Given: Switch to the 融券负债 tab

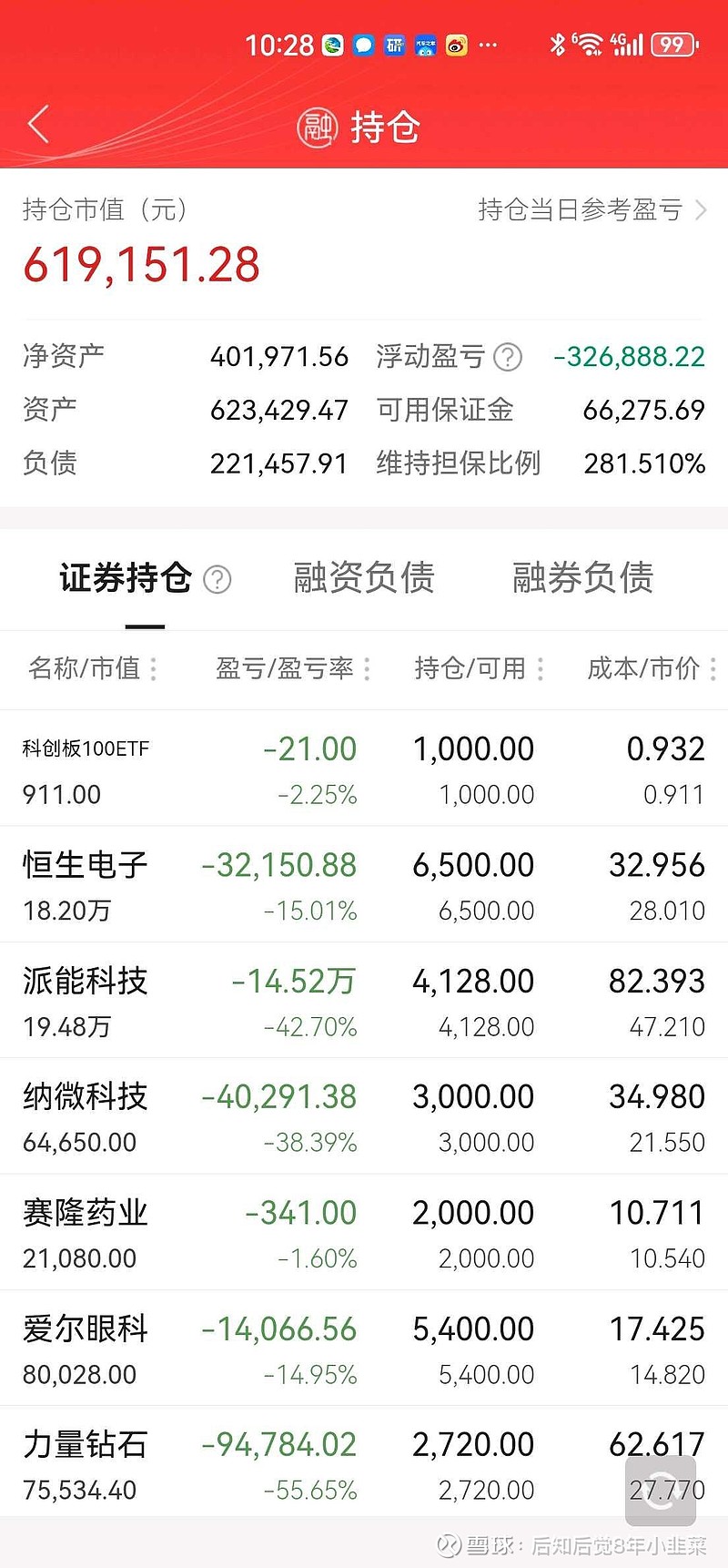Looking at the screenshot, I should [583, 578].
